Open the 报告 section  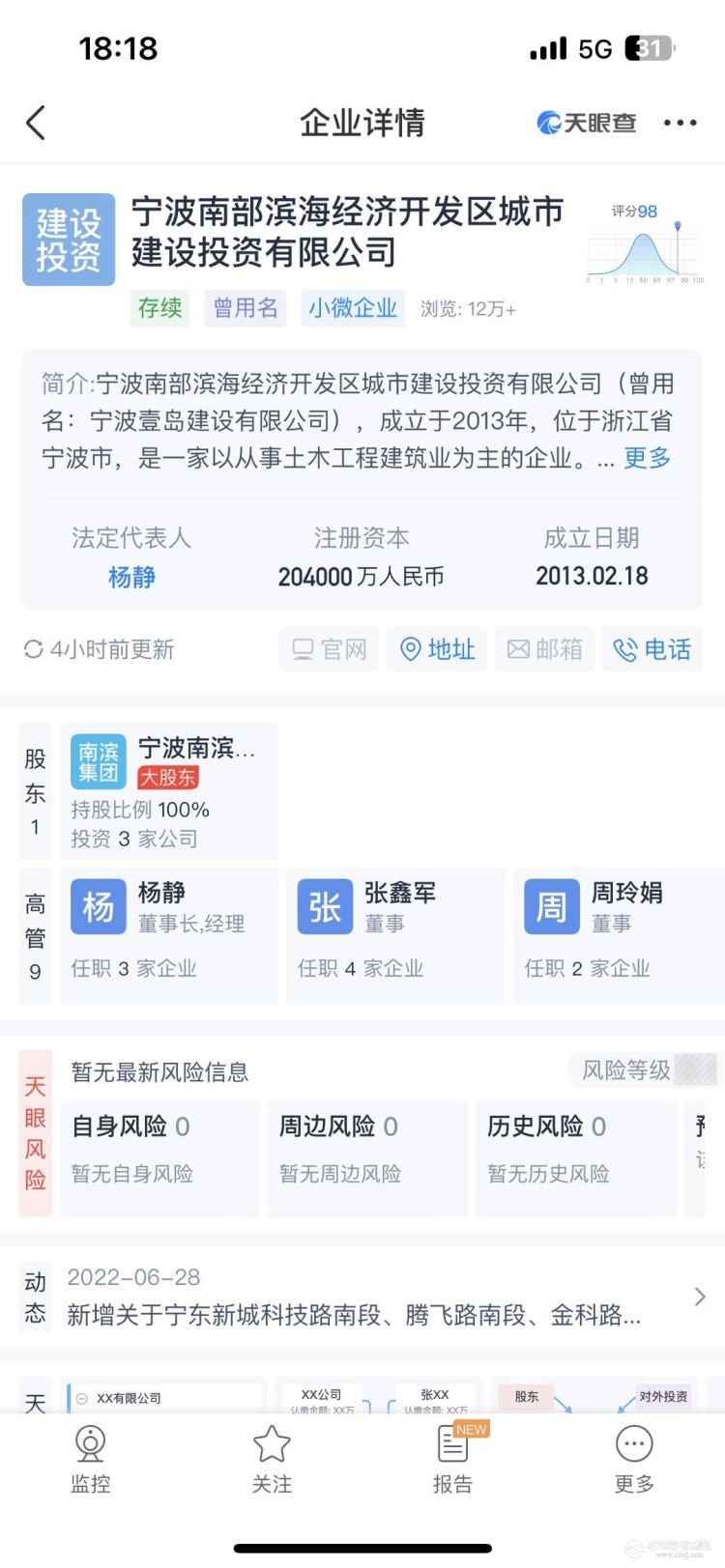click(x=452, y=1459)
